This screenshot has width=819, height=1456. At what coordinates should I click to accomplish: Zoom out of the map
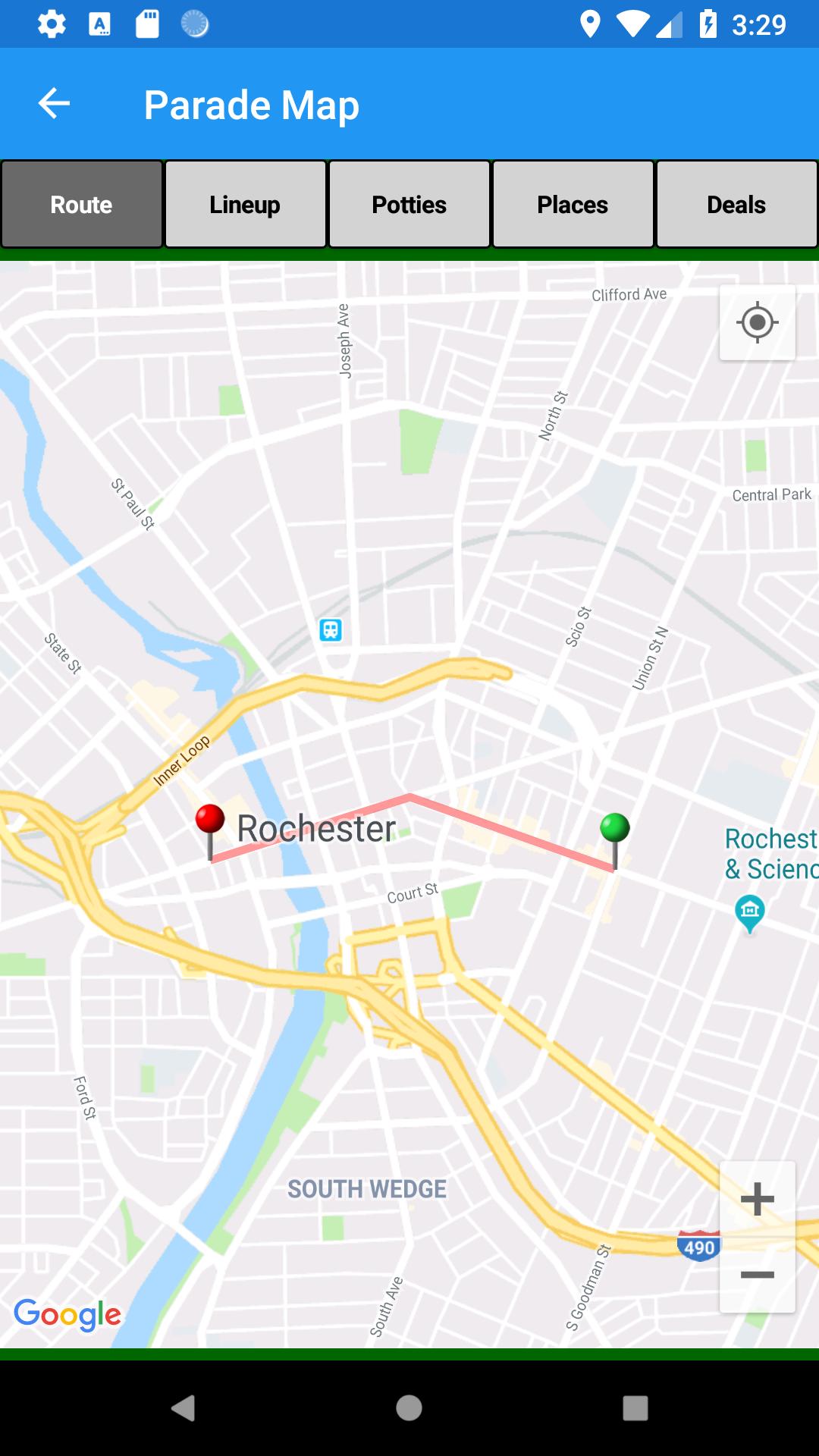click(x=757, y=1275)
